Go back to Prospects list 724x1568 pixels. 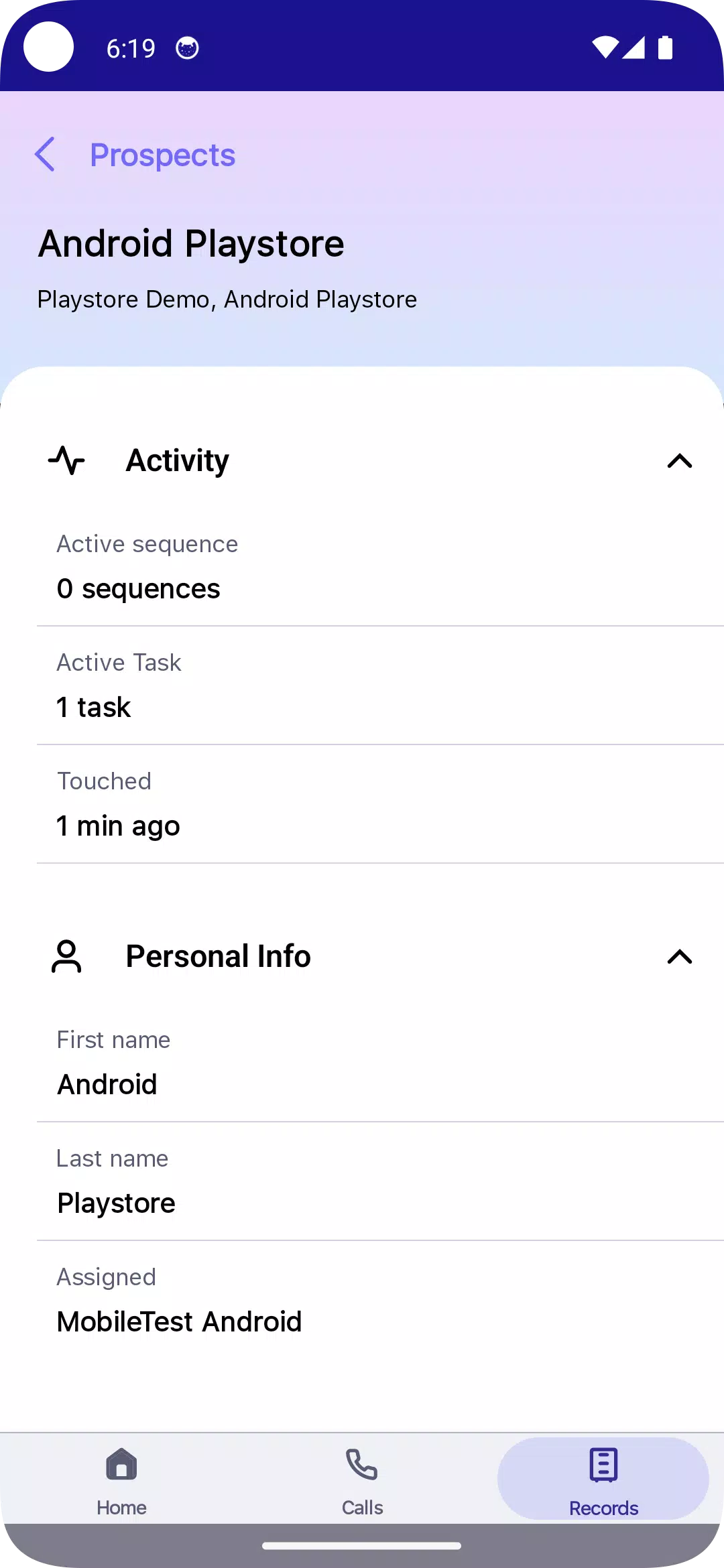[x=45, y=155]
